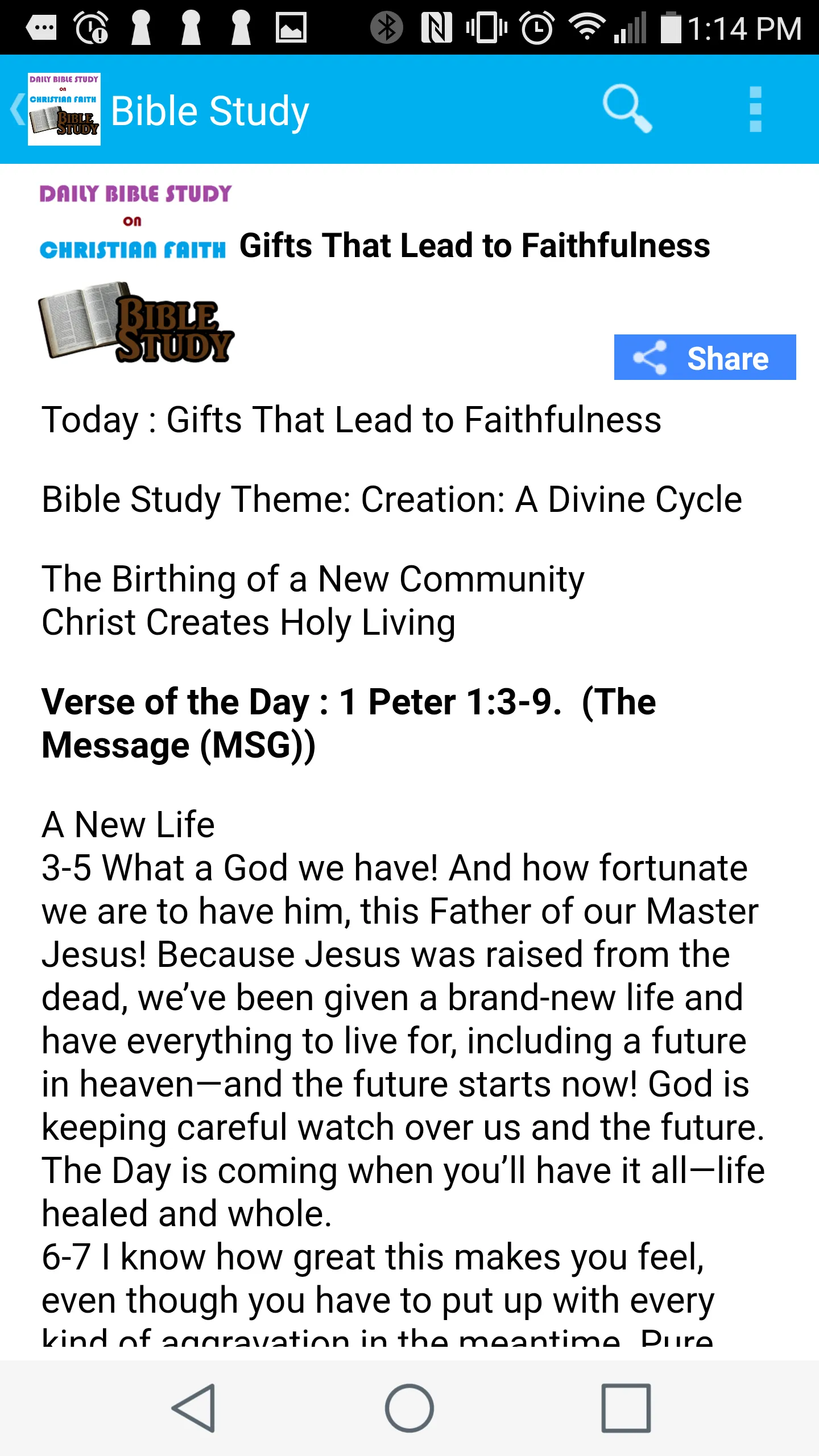Go back using the app bar arrow

click(x=18, y=109)
